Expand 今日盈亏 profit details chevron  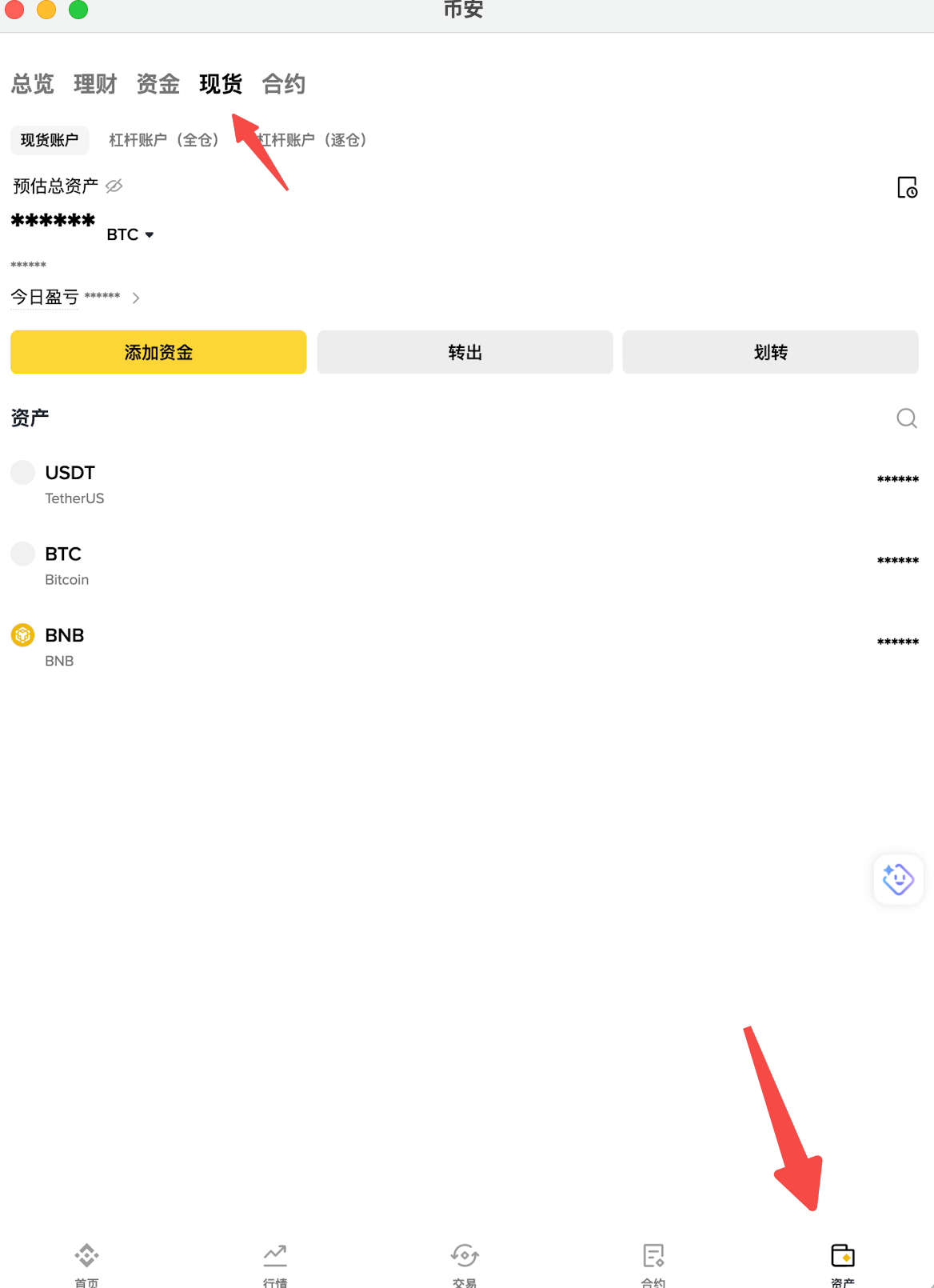click(136, 298)
